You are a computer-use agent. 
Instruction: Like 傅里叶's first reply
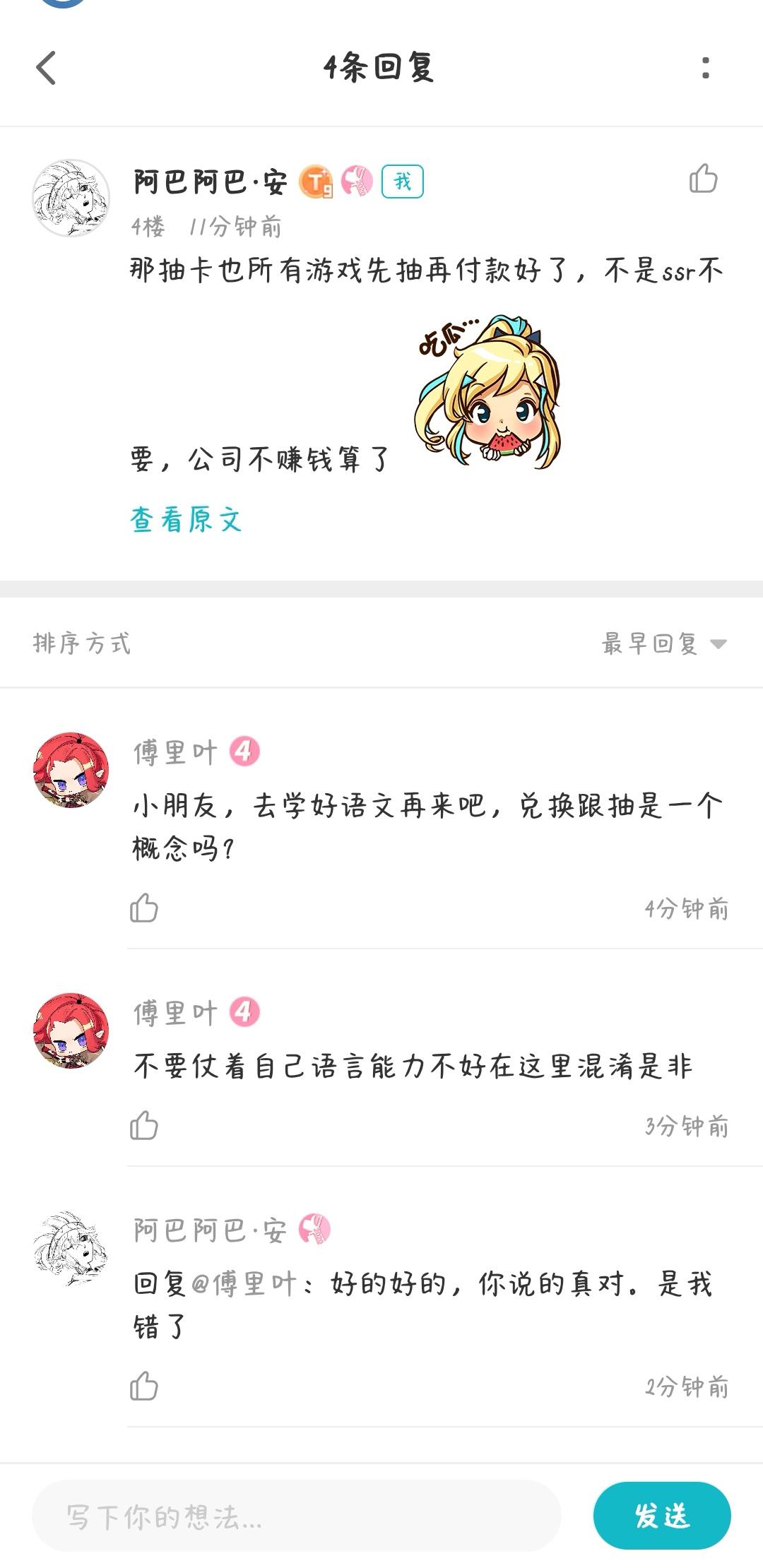(x=145, y=908)
